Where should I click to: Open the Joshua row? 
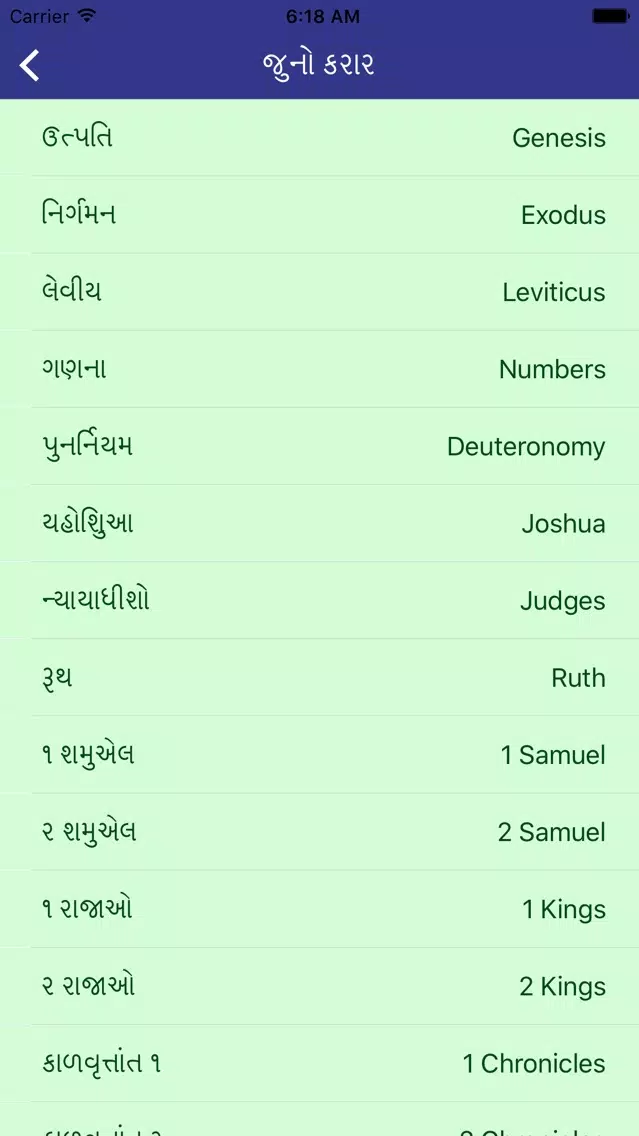tap(320, 523)
